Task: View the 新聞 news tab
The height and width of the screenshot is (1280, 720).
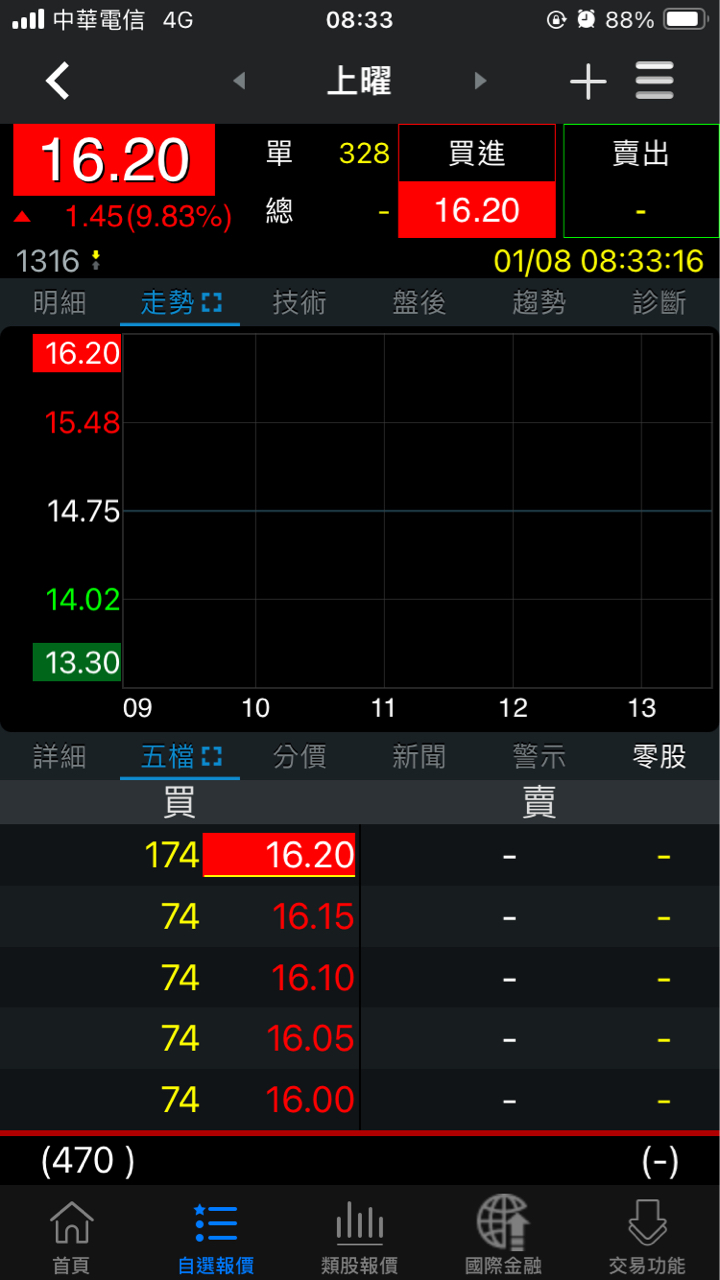Action: (x=419, y=757)
